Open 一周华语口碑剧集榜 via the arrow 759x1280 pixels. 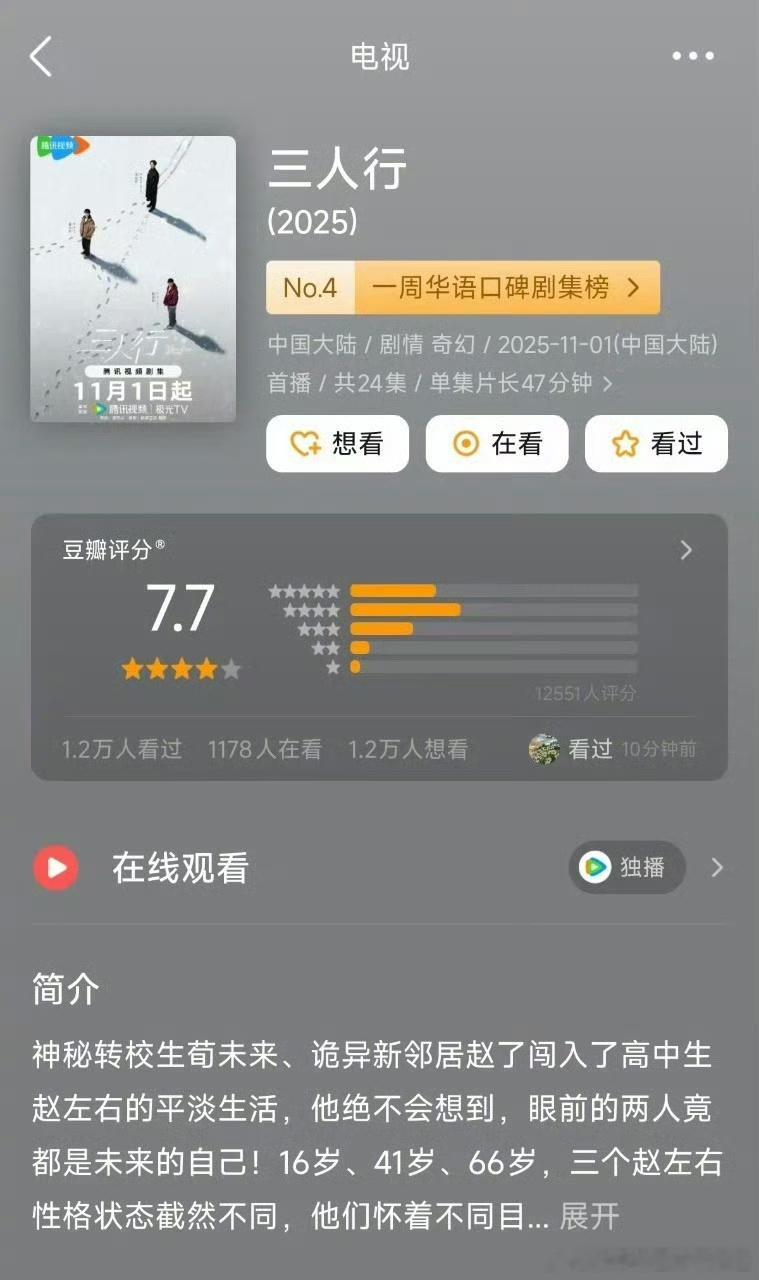pyautogui.click(x=631, y=288)
